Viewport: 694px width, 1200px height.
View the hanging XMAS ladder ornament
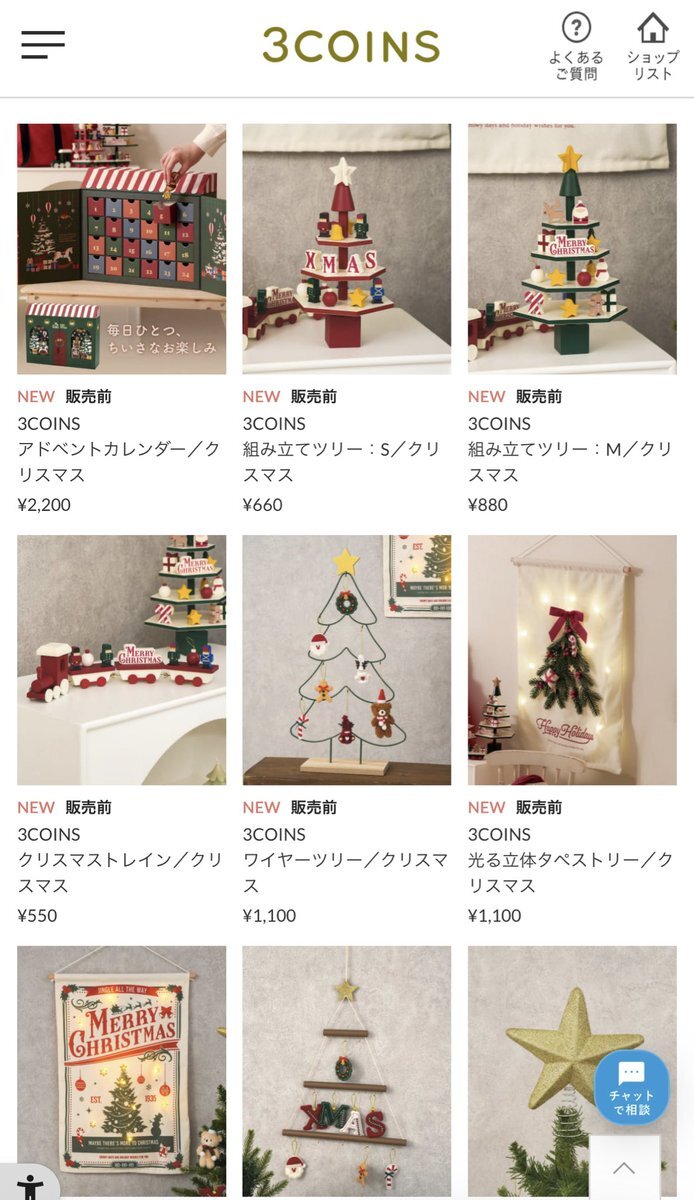pos(346,1070)
